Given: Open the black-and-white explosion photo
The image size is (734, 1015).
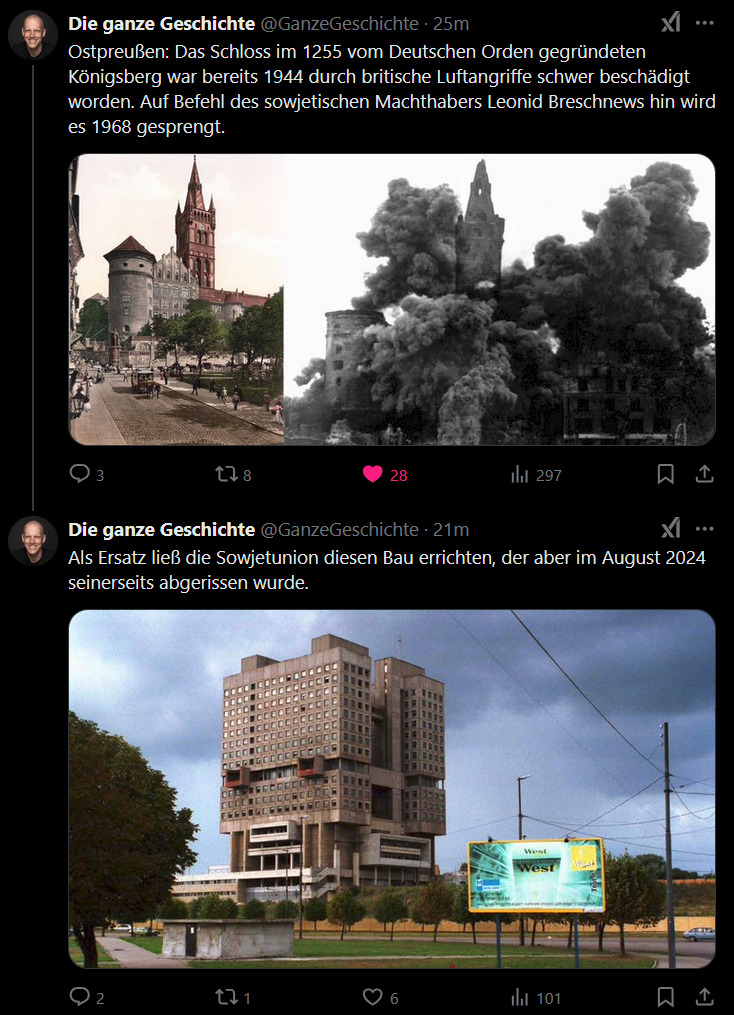Looking at the screenshot, I should pyautogui.click(x=499, y=299).
